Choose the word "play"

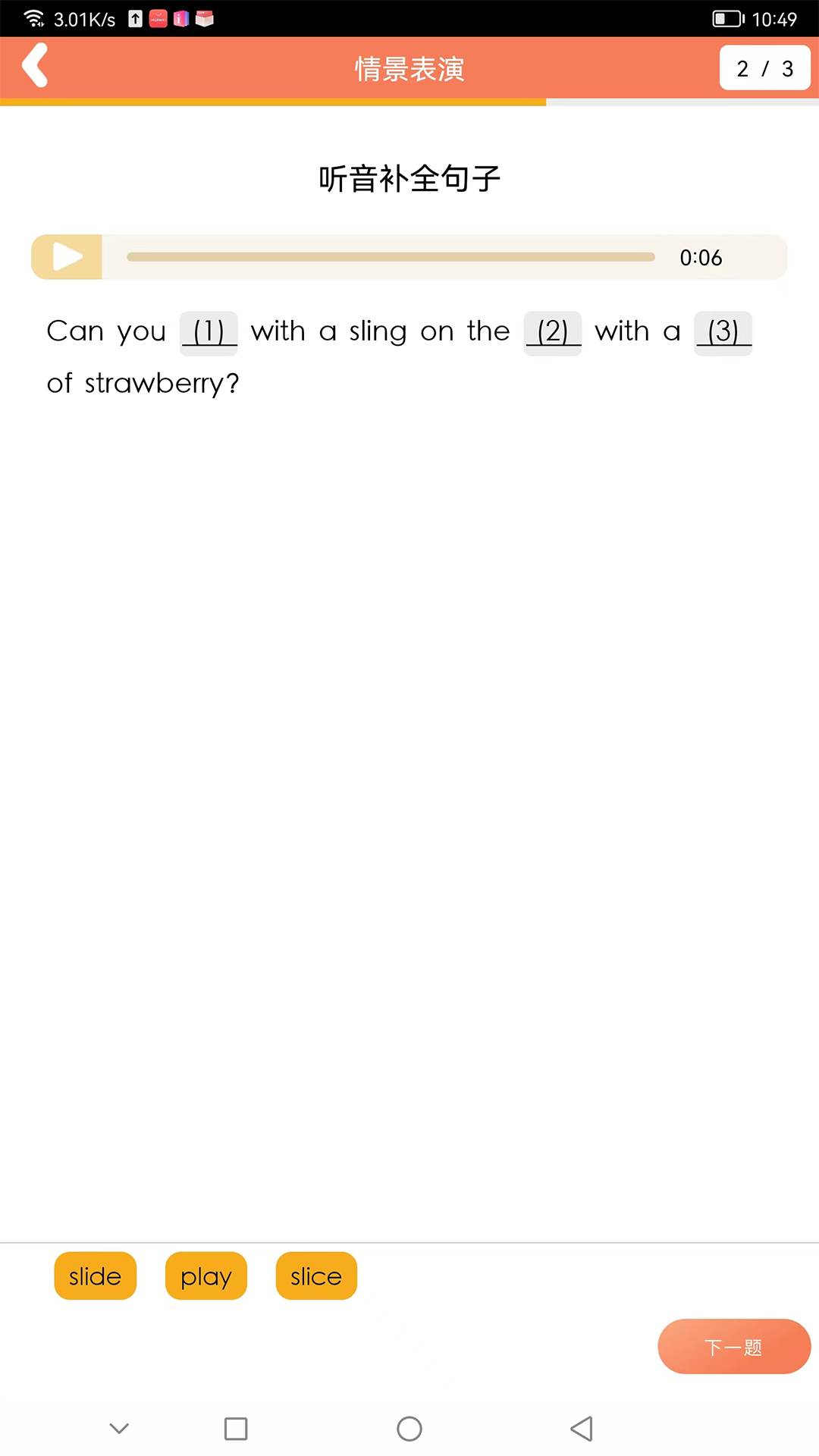point(206,1276)
